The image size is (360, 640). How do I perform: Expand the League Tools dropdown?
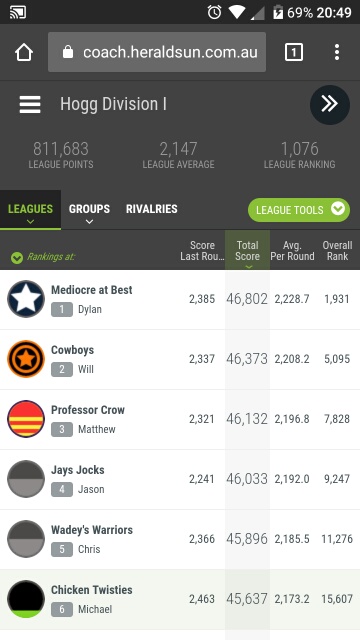(x=299, y=210)
